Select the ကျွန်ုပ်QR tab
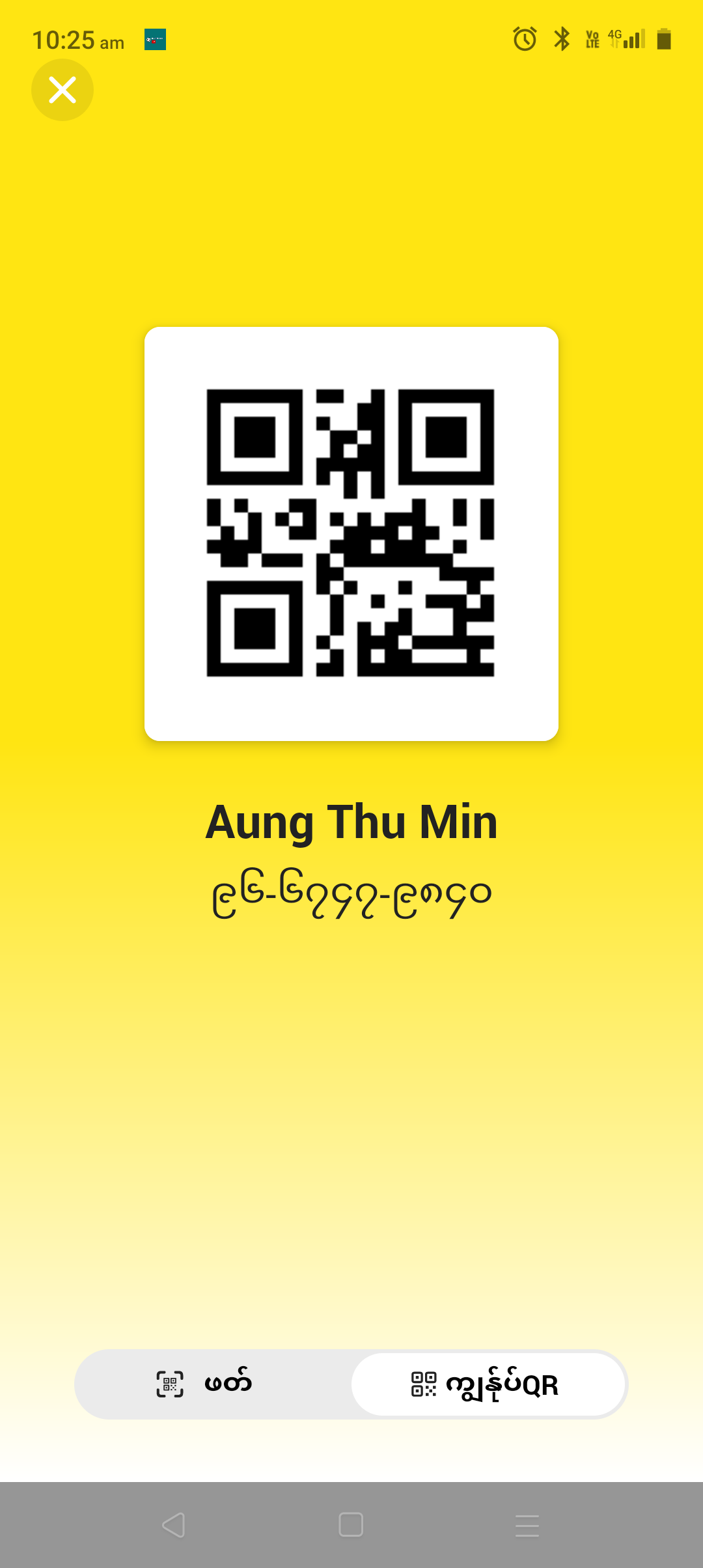Image resolution: width=703 pixels, height=1568 pixels. coord(488,1384)
